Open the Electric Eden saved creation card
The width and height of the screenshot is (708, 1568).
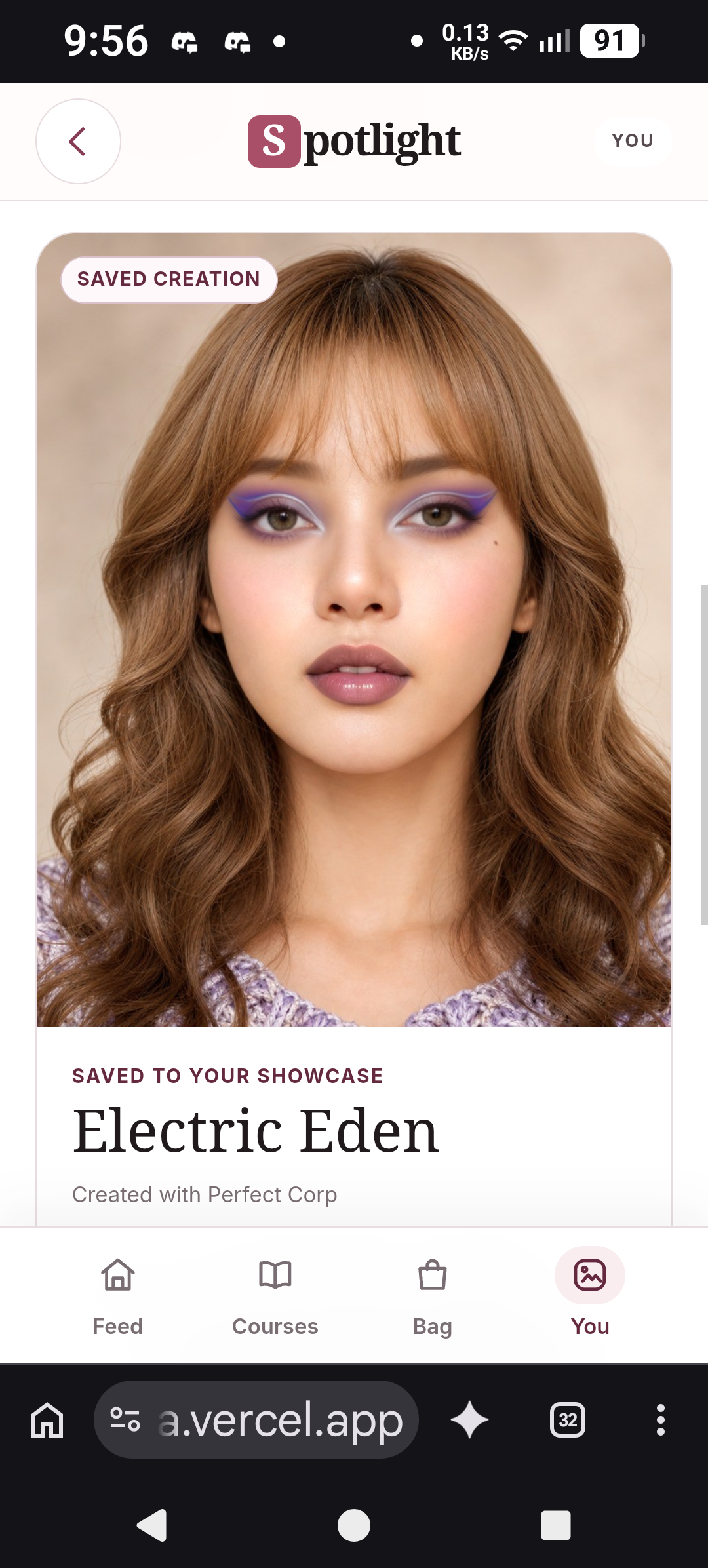tap(354, 729)
